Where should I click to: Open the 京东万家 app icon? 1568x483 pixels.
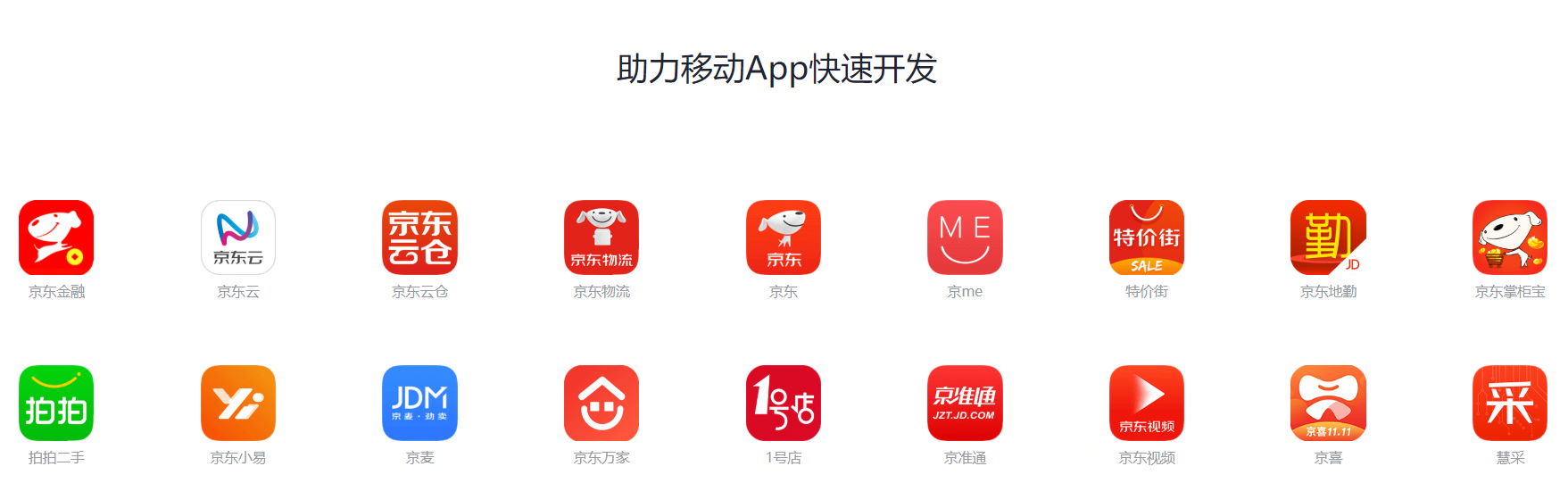601,403
